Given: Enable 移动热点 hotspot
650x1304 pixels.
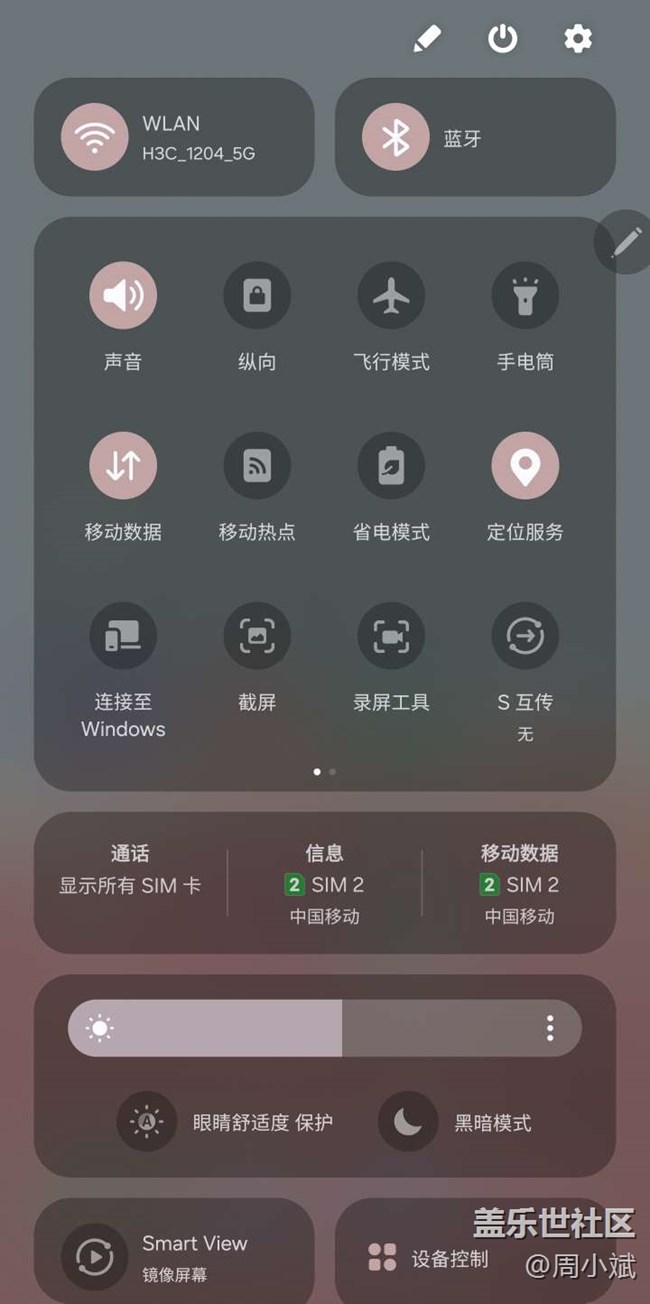Looking at the screenshot, I should tap(257, 465).
